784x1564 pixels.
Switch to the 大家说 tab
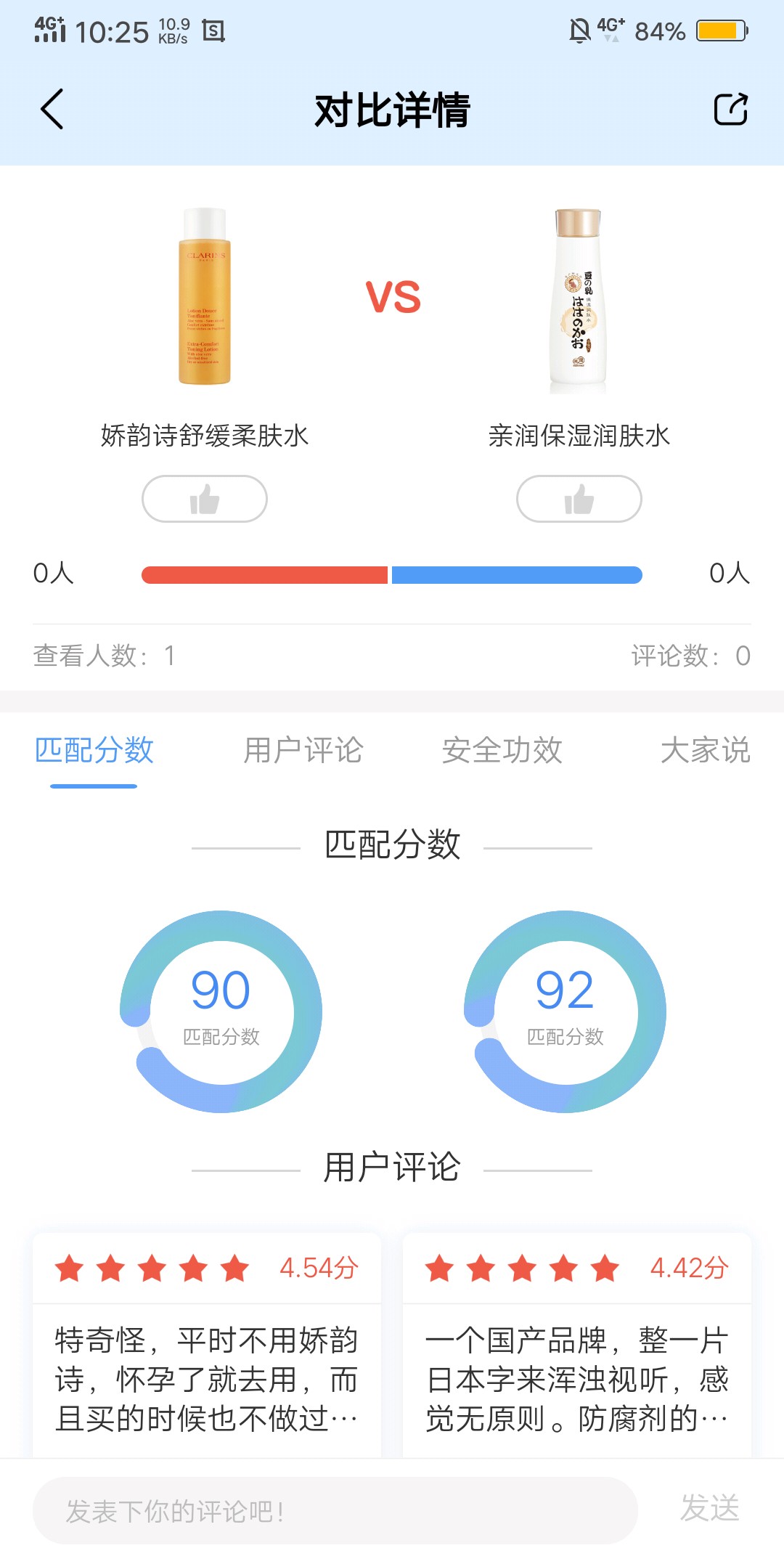pyautogui.click(x=706, y=752)
